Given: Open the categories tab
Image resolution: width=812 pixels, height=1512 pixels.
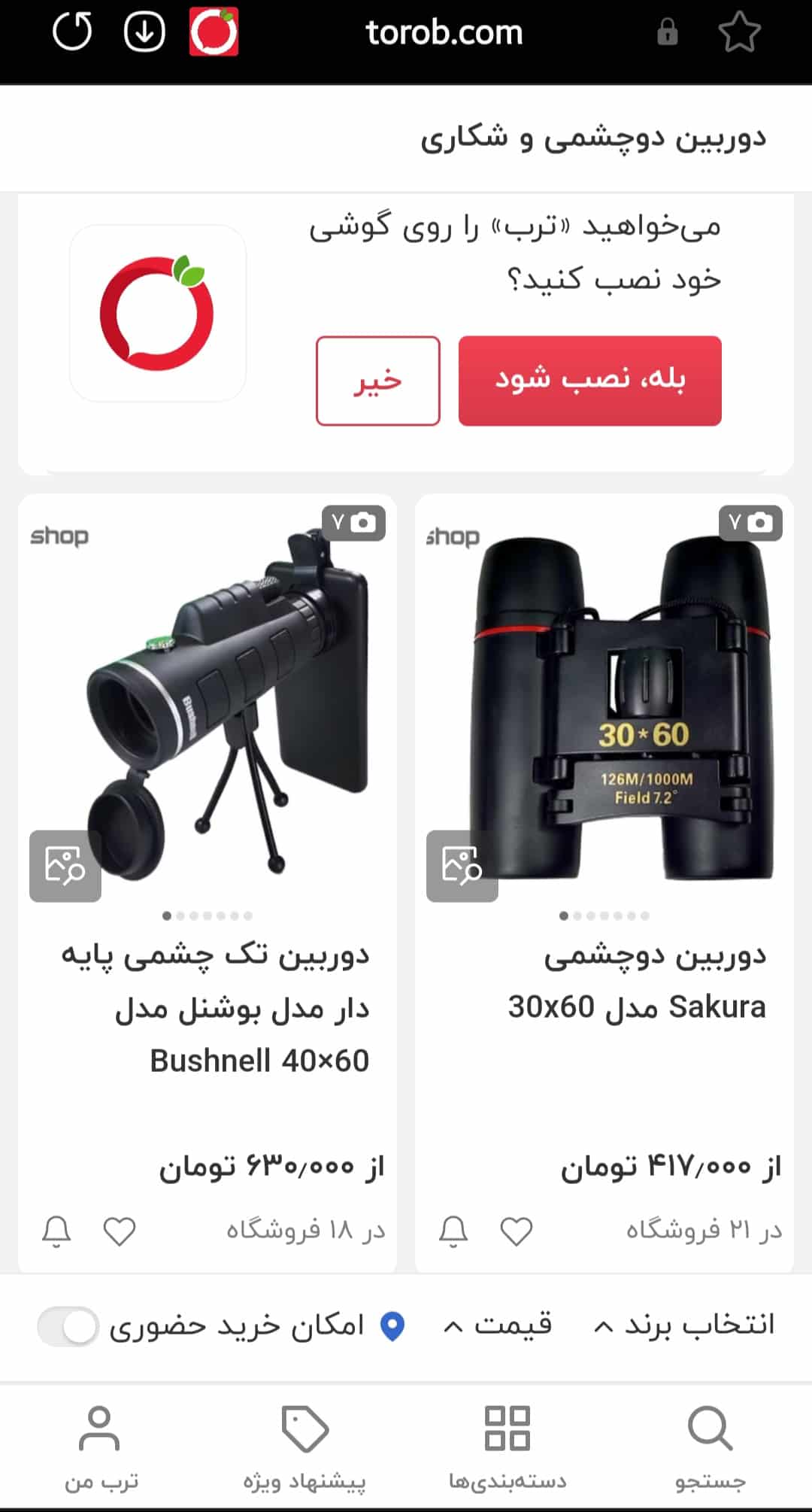Looking at the screenshot, I should 507,1448.
